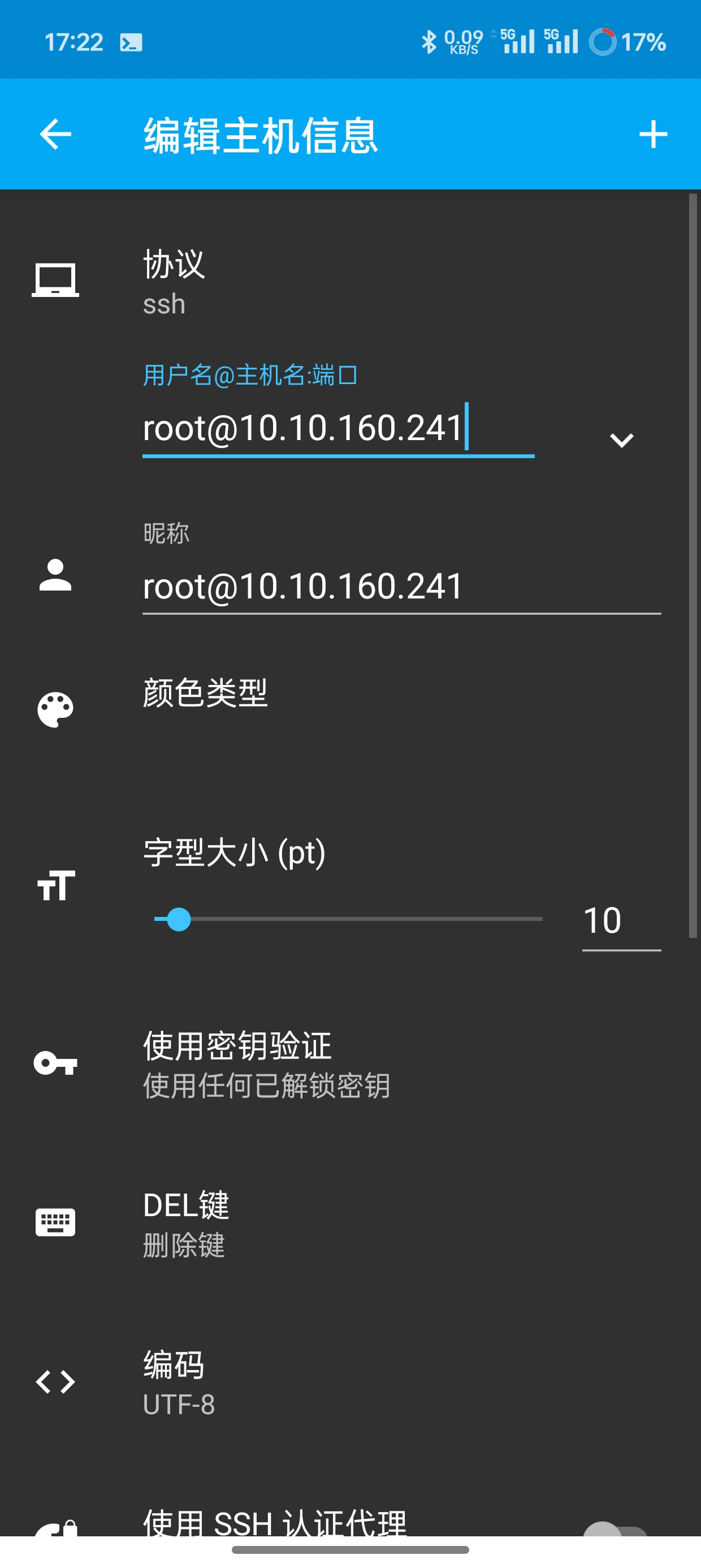701x1568 pixels.
Task: Edit the 昵称 nickname field
Action: point(401,587)
